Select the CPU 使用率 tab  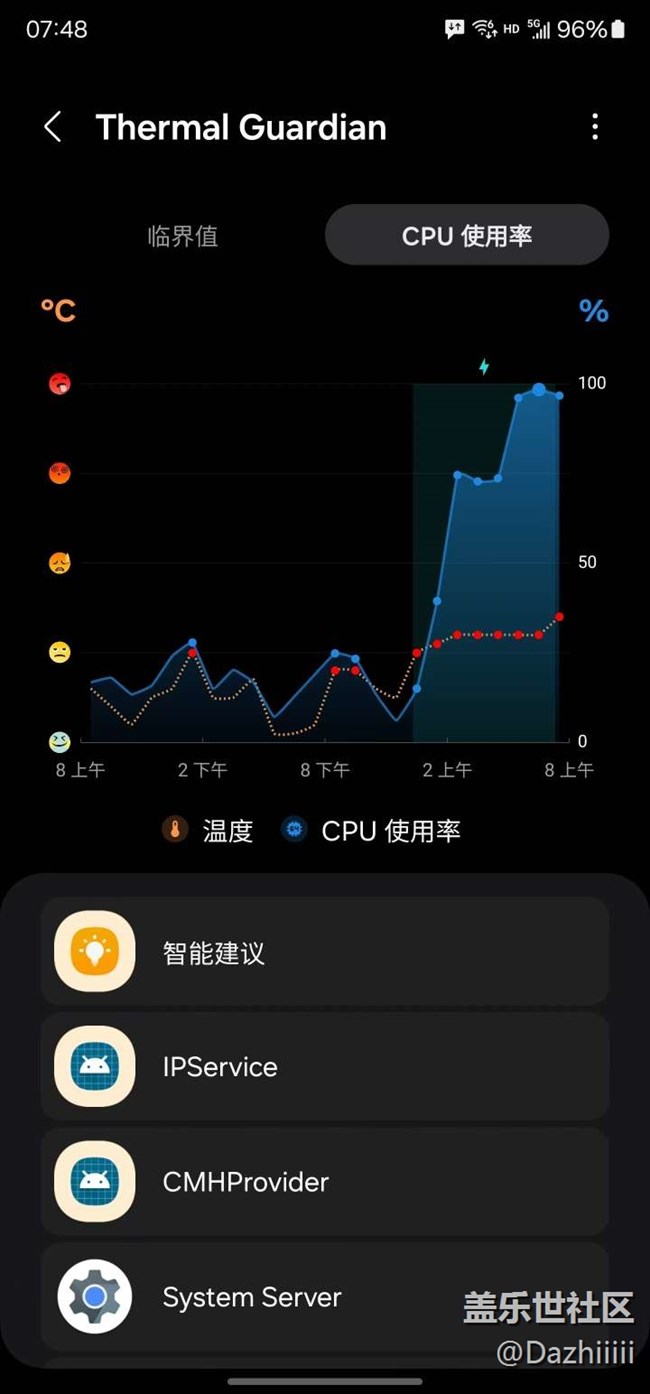click(467, 236)
